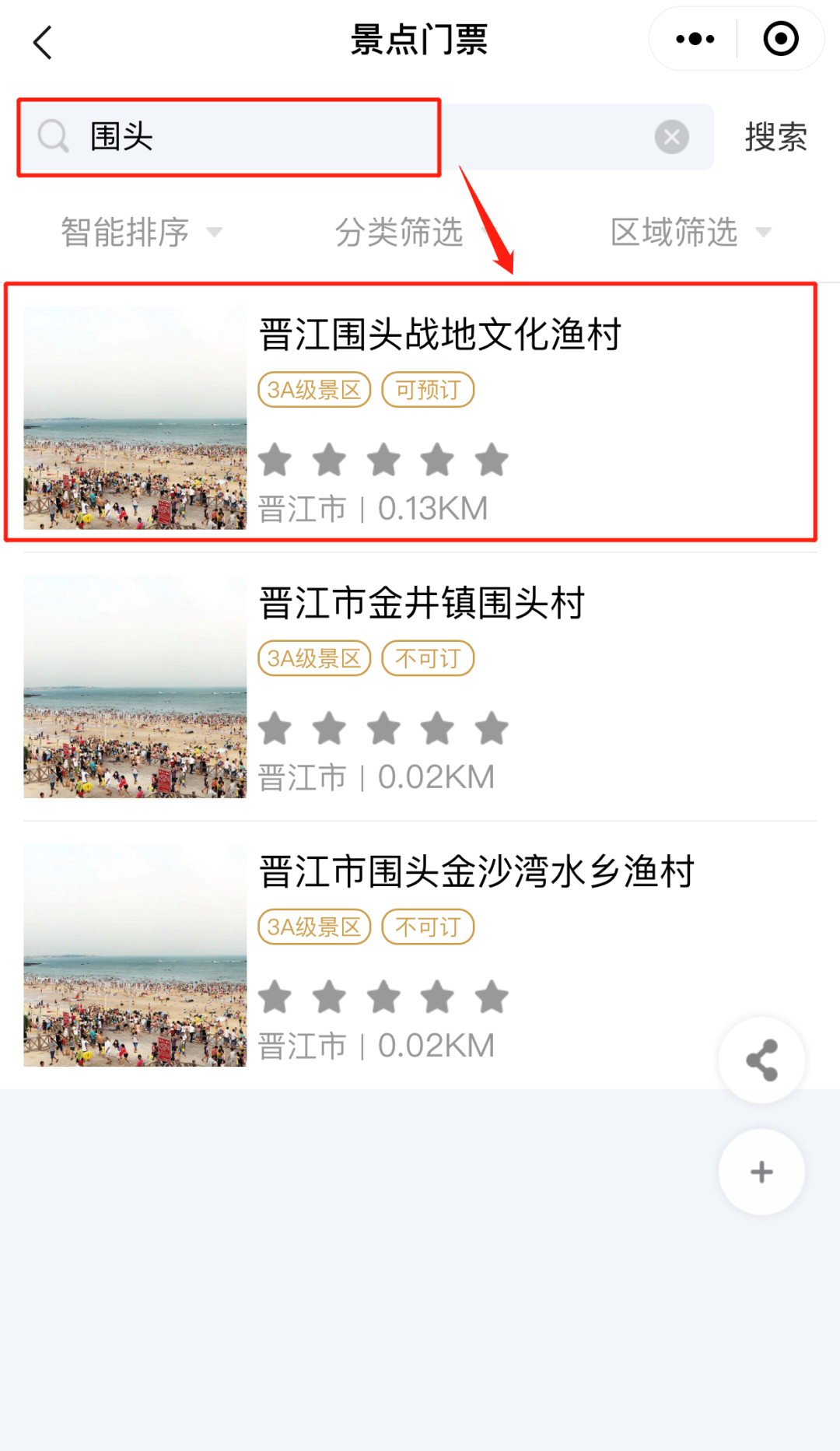Viewport: 840px width, 1451px height.
Task: Open 晋江围头战地文化渔村 result
Action: [x=439, y=335]
